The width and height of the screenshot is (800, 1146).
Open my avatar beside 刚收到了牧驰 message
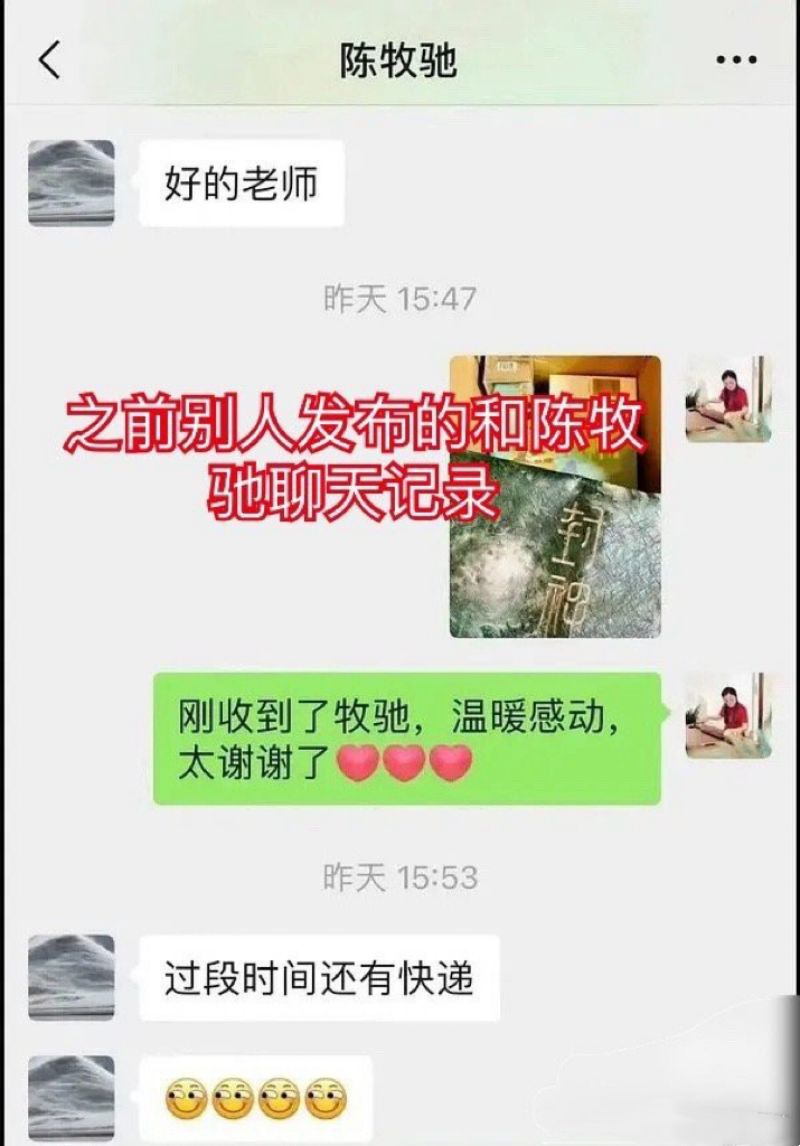coord(728,715)
